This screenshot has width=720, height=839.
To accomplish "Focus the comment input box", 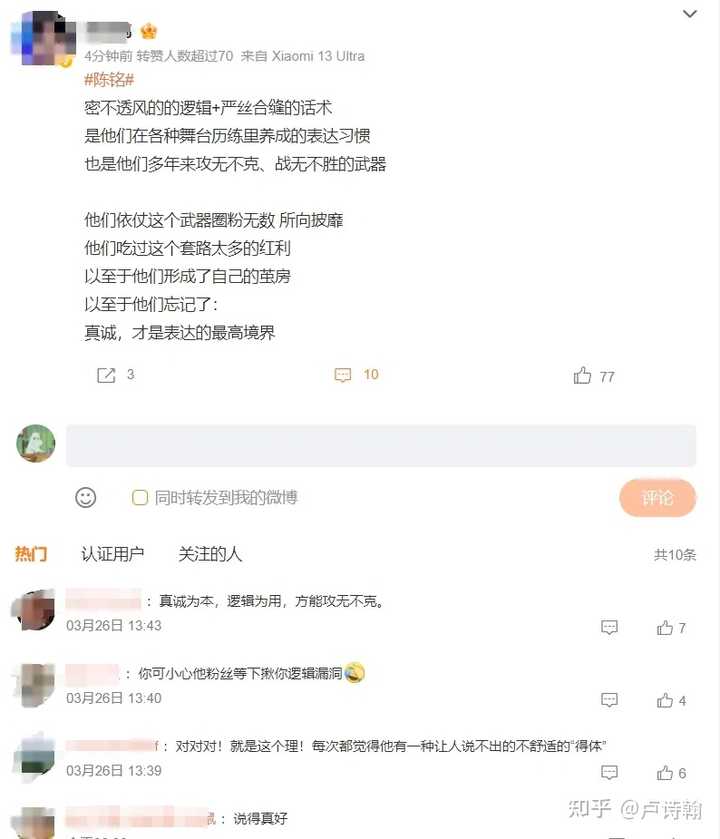I will [x=380, y=445].
